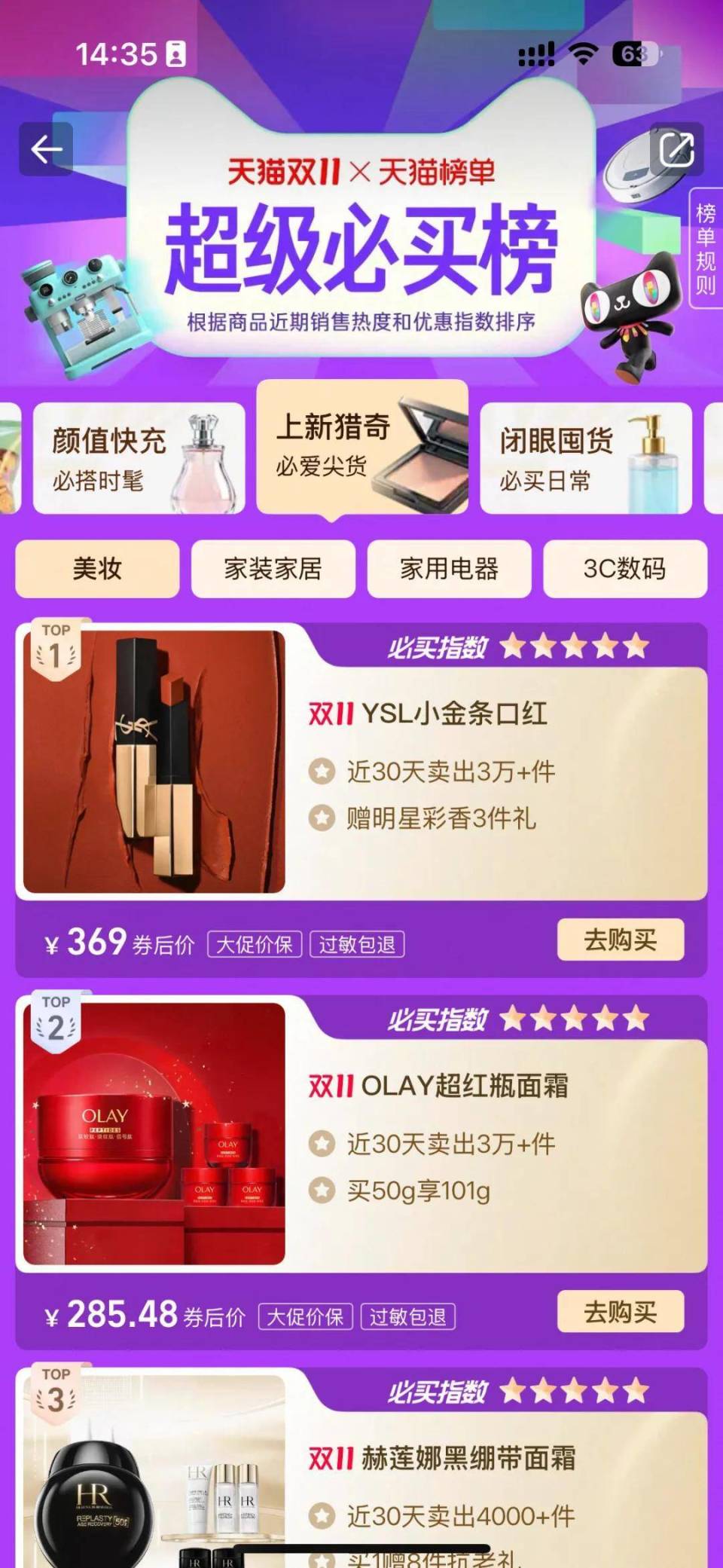The height and width of the screenshot is (1568, 723).
Task: Open 榜单规则 ranking rules
Action: click(x=706, y=249)
